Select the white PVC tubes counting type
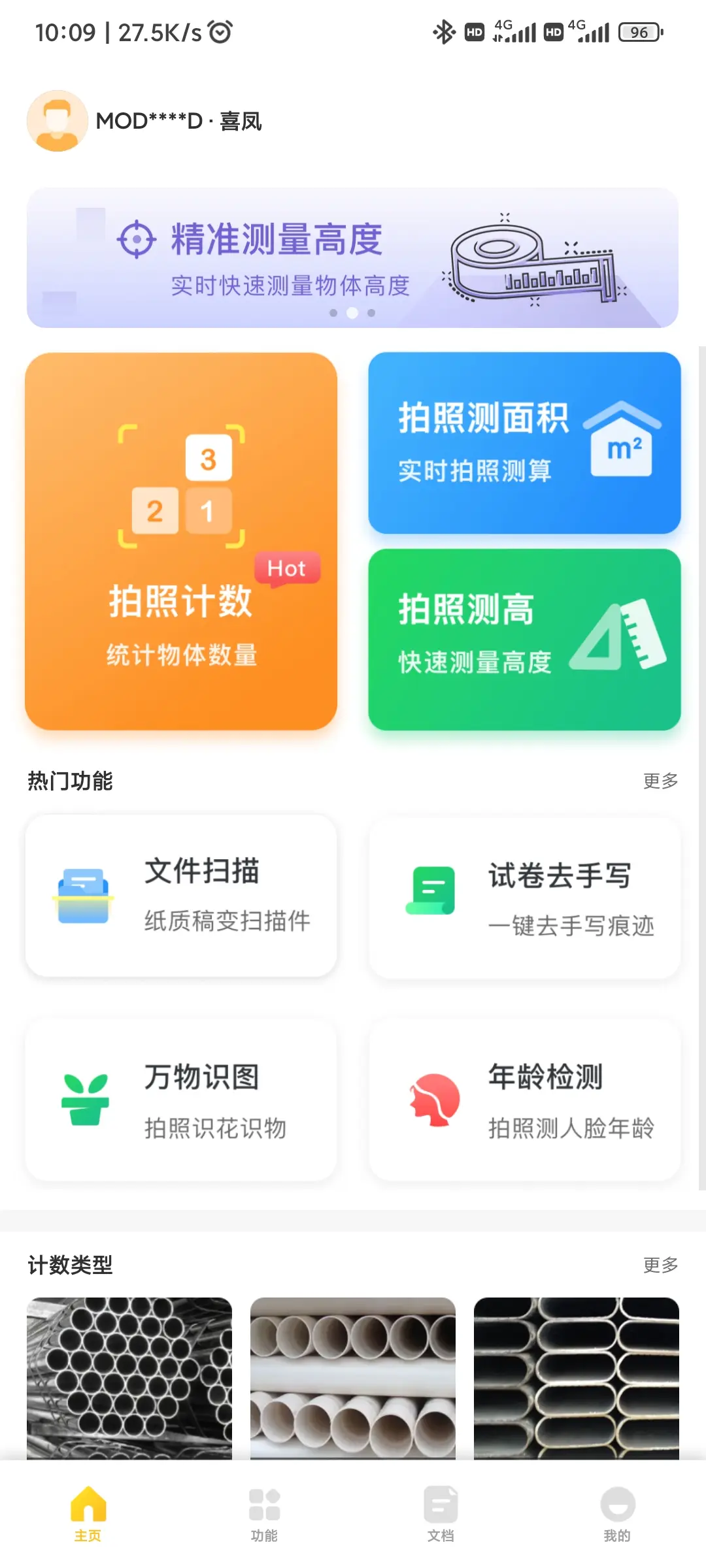The height and width of the screenshot is (1568, 706). [353, 1379]
